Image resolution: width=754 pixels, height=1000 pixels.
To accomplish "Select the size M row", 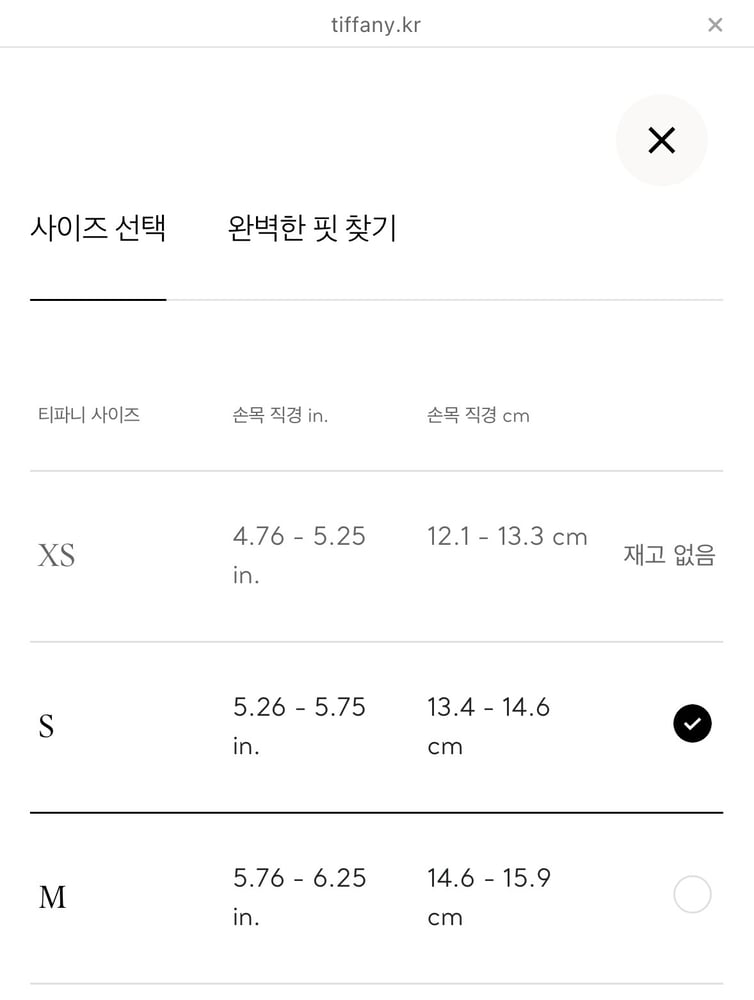I will coord(377,894).
